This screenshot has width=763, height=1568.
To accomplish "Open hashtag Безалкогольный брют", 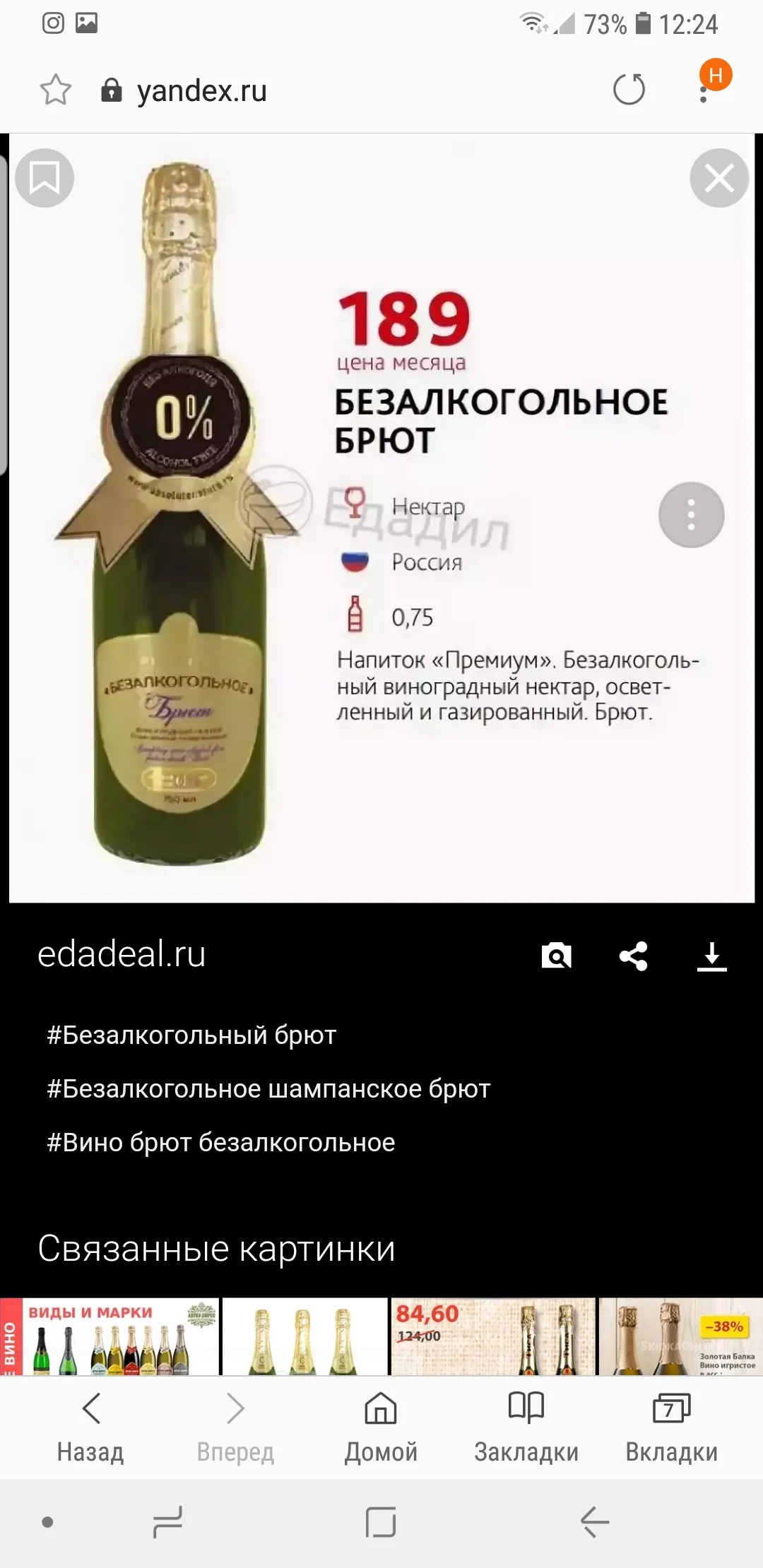I will coord(191,1035).
